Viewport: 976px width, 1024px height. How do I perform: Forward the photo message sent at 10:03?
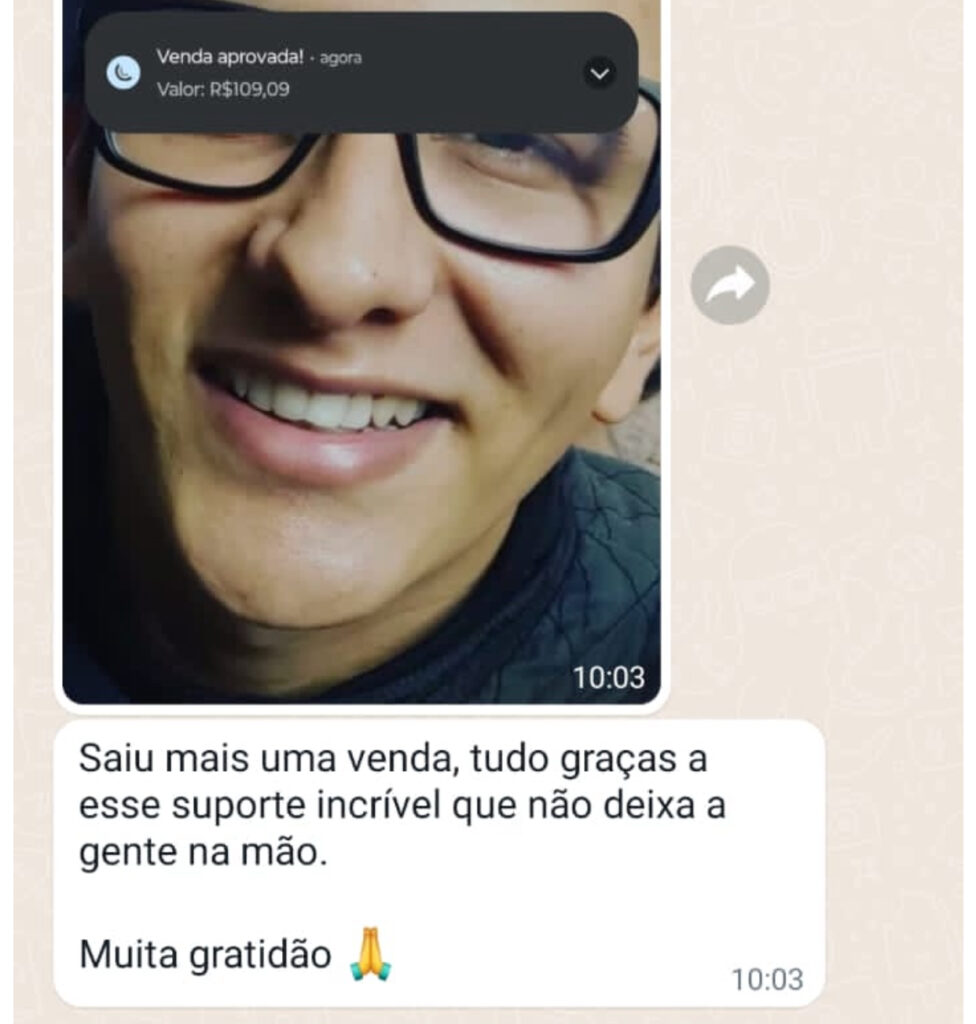coord(729,286)
